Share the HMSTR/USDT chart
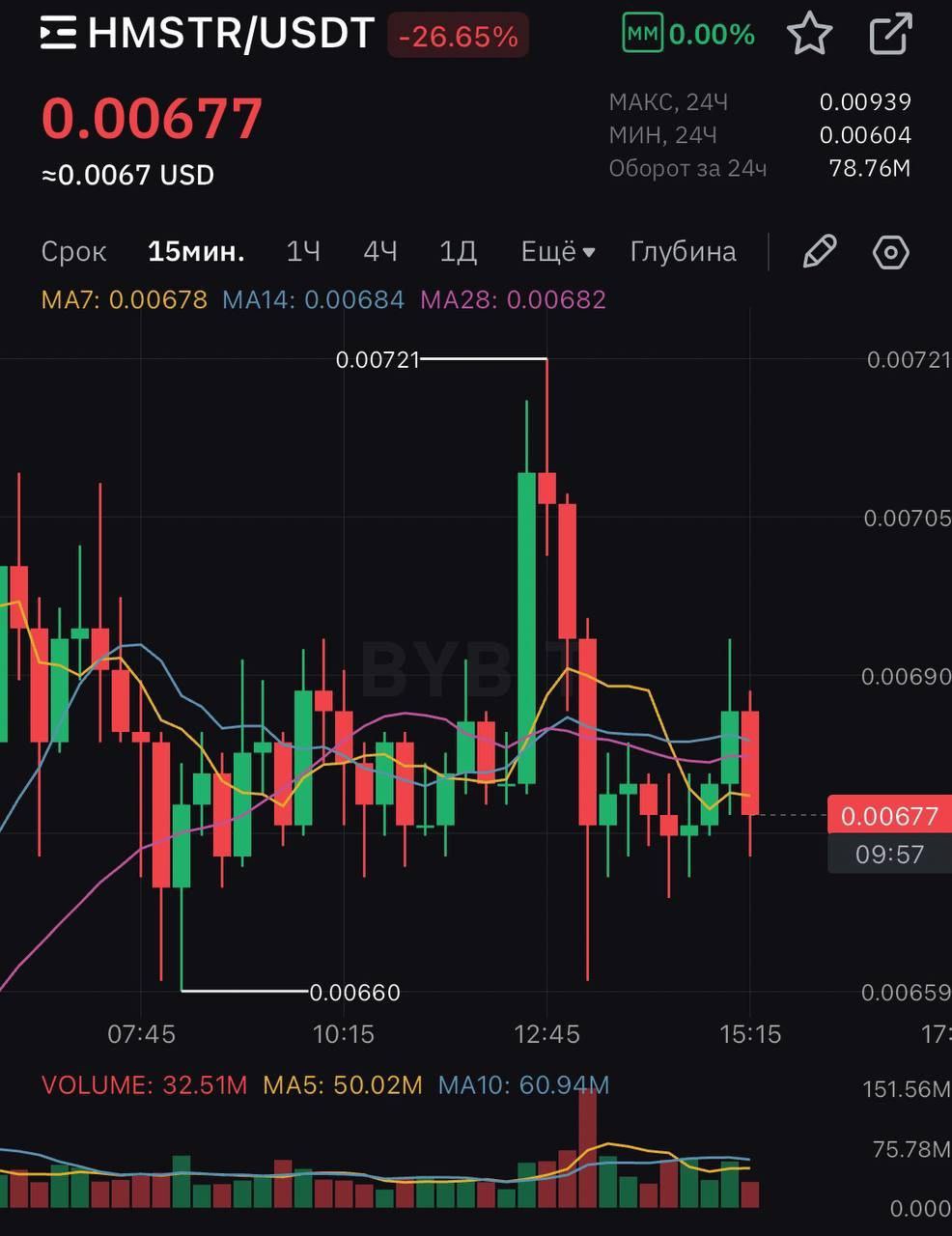 click(x=890, y=35)
